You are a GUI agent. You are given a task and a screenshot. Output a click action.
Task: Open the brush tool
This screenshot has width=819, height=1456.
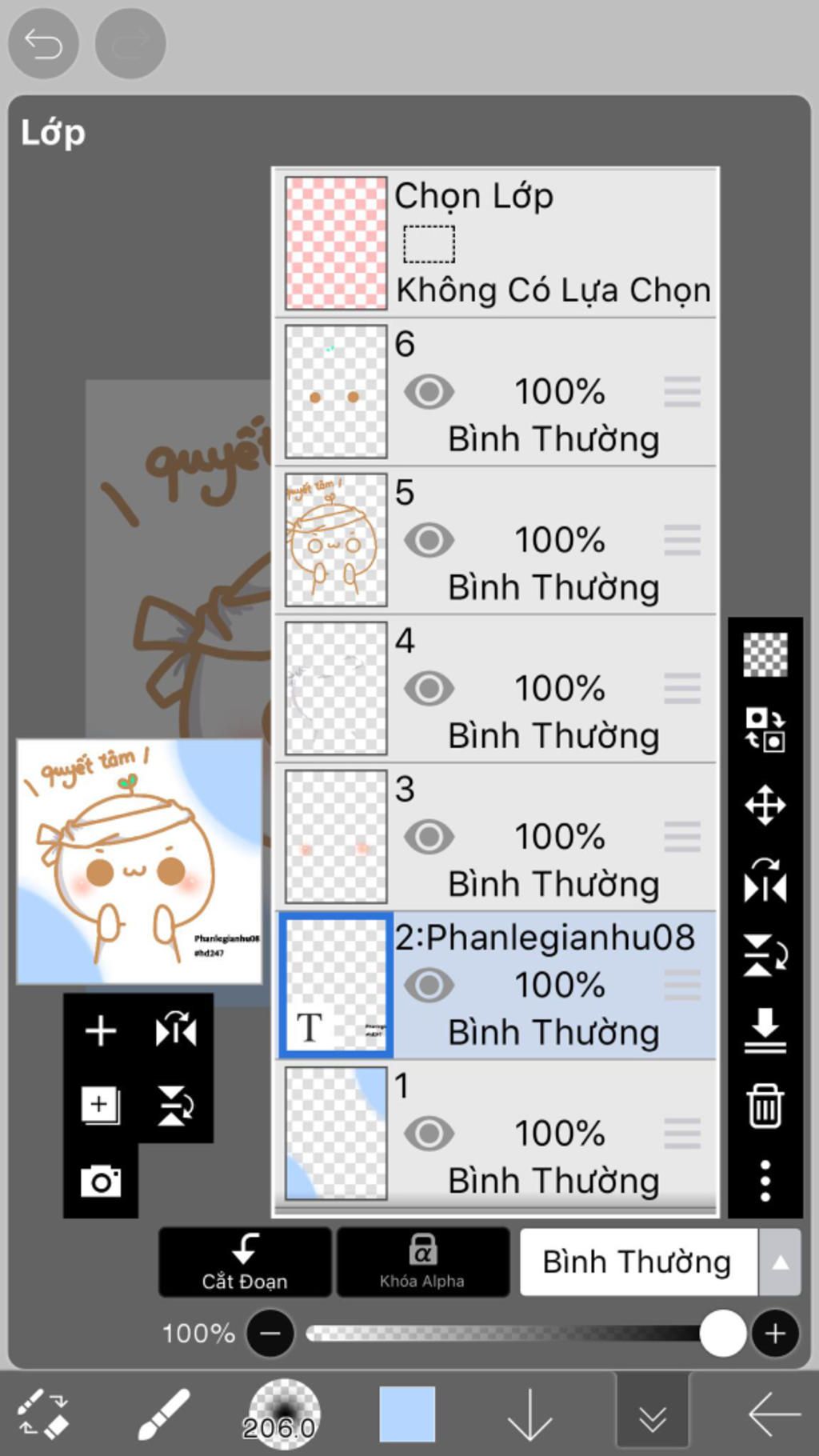pyautogui.click(x=163, y=1414)
